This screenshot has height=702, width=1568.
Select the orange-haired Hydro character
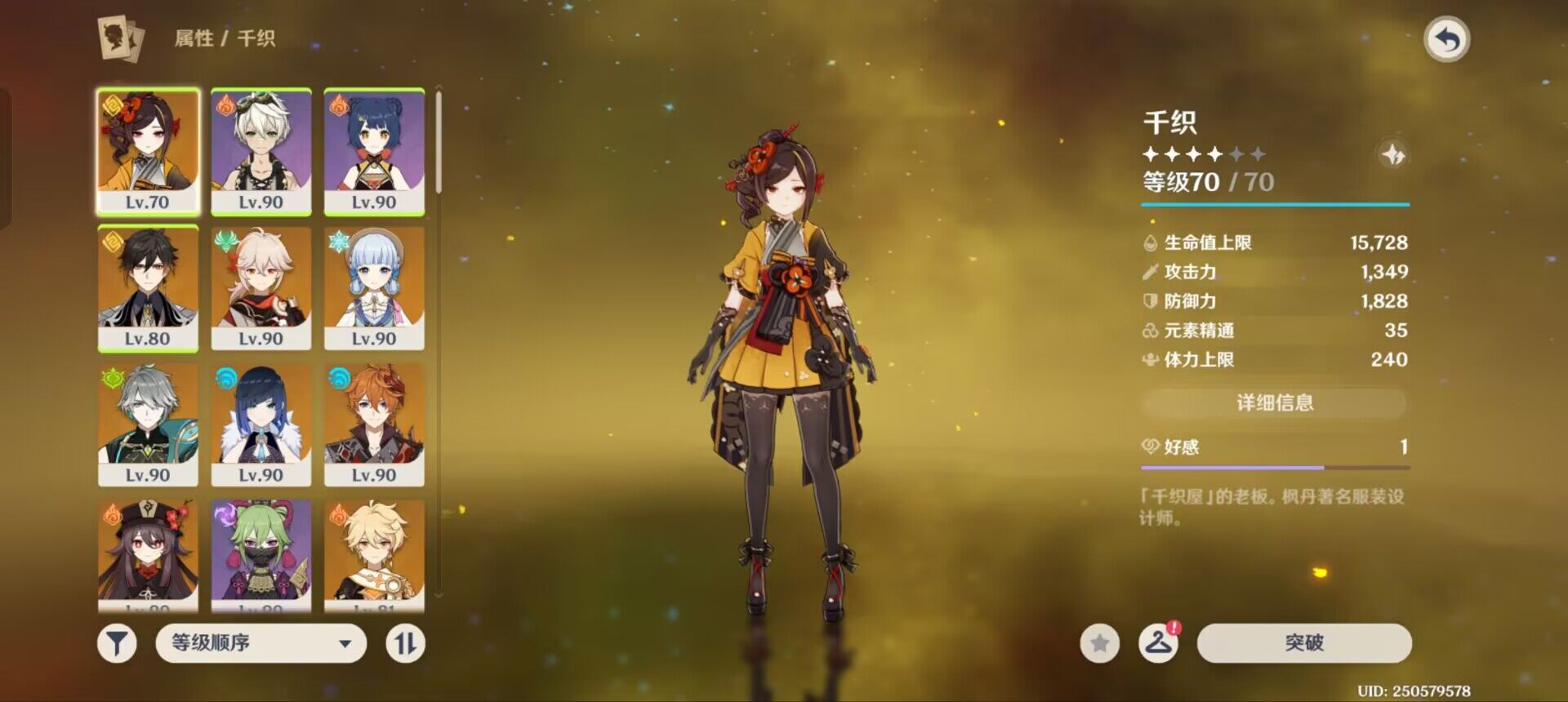(x=374, y=425)
